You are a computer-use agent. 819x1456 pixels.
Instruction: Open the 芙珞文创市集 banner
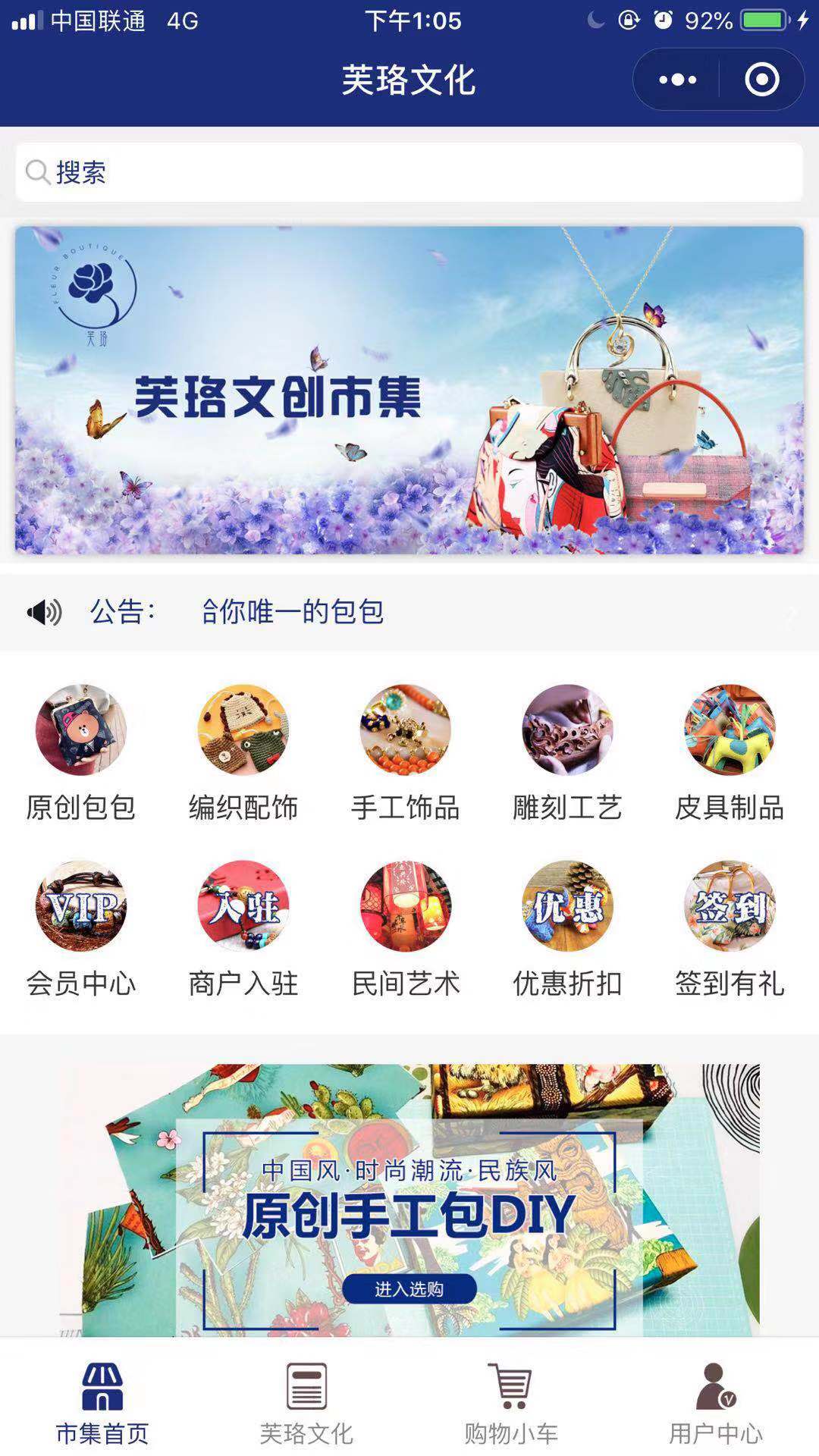409,390
